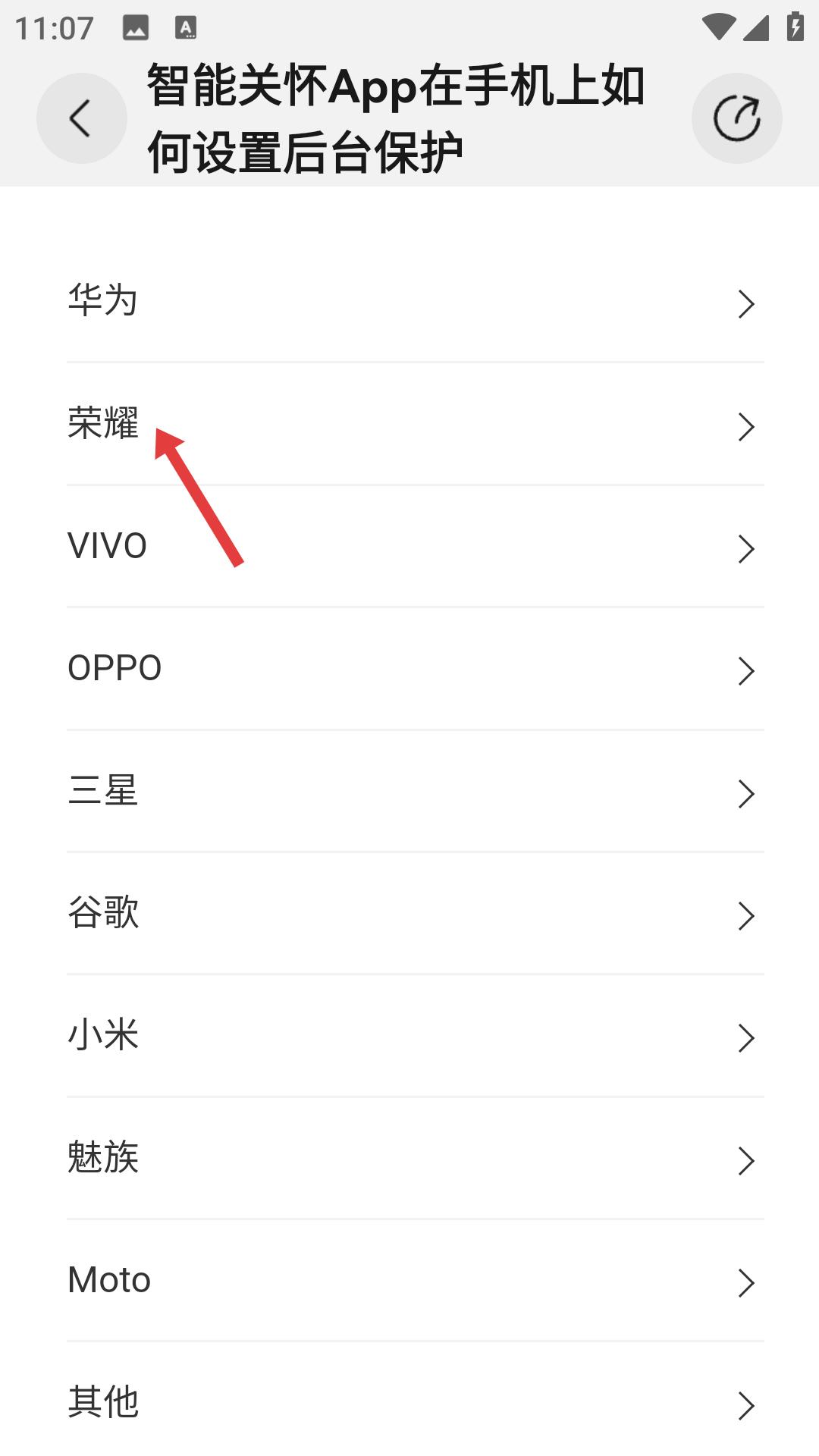Open the 其他 option at the bottom
The height and width of the screenshot is (1456, 819).
[x=409, y=1404]
